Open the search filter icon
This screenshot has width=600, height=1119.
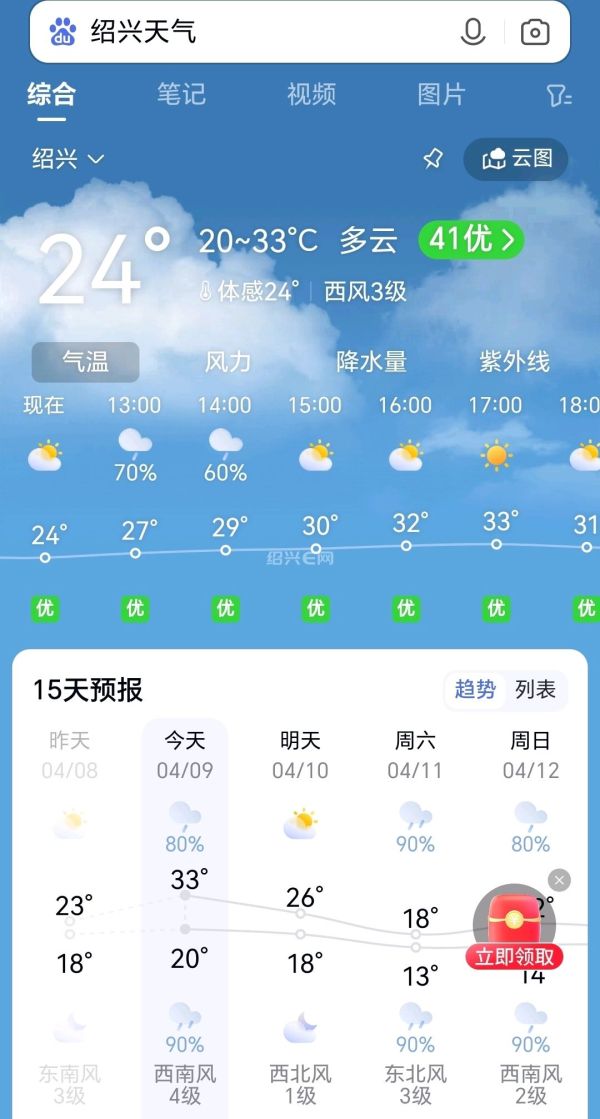[x=559, y=96]
